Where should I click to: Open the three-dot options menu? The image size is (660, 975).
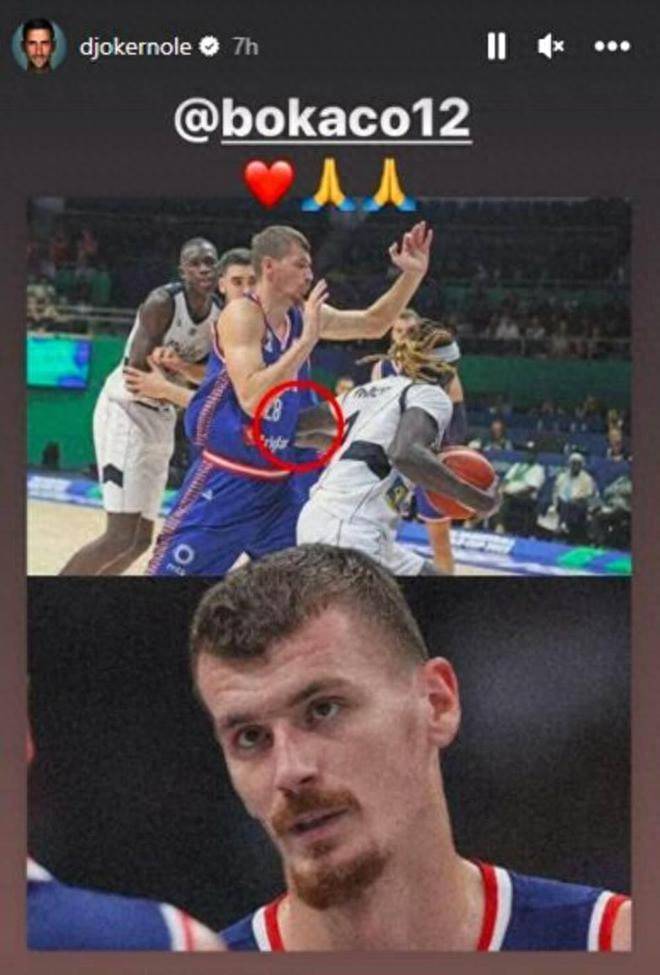(x=610, y=46)
